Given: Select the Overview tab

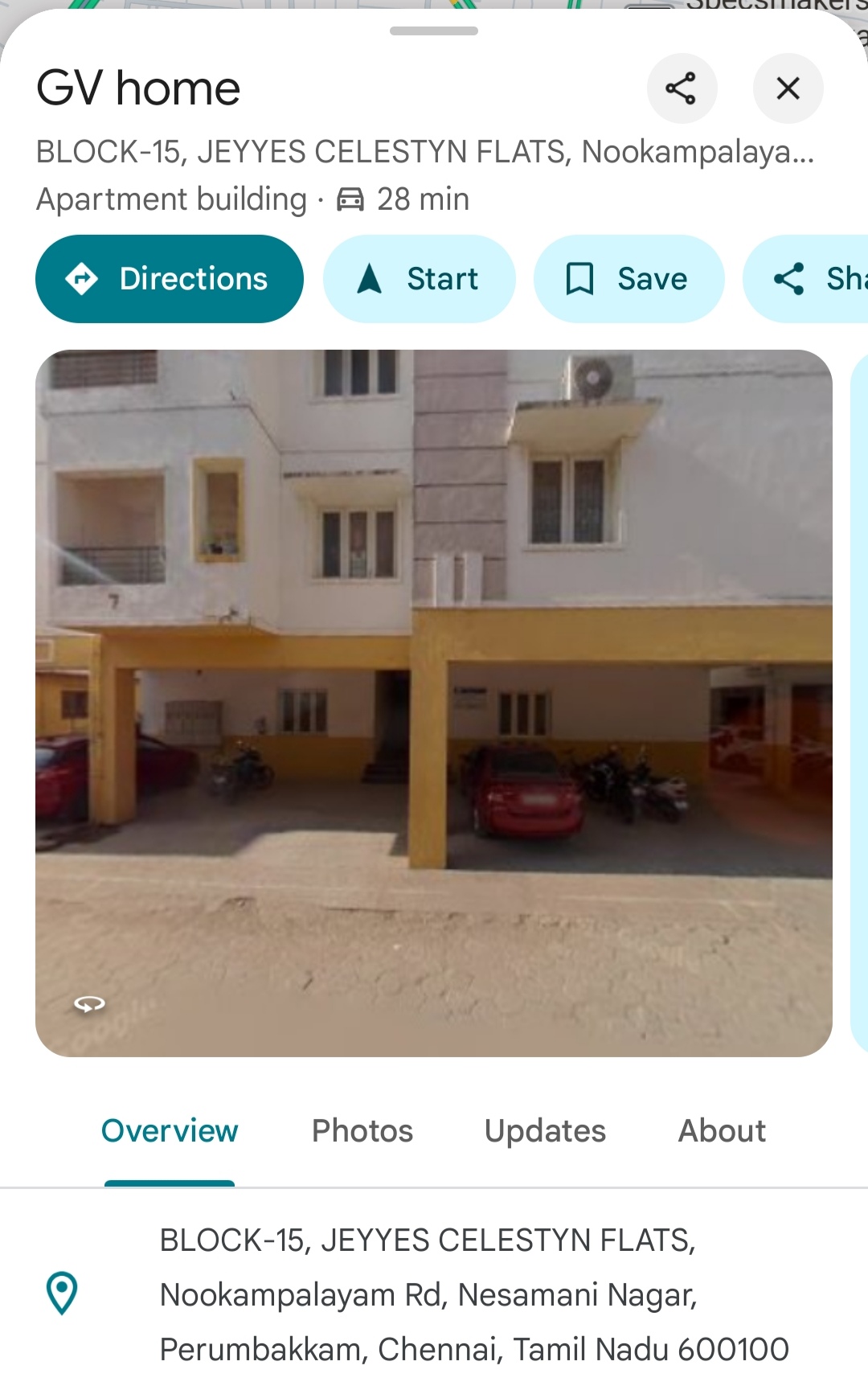Looking at the screenshot, I should [x=170, y=1131].
